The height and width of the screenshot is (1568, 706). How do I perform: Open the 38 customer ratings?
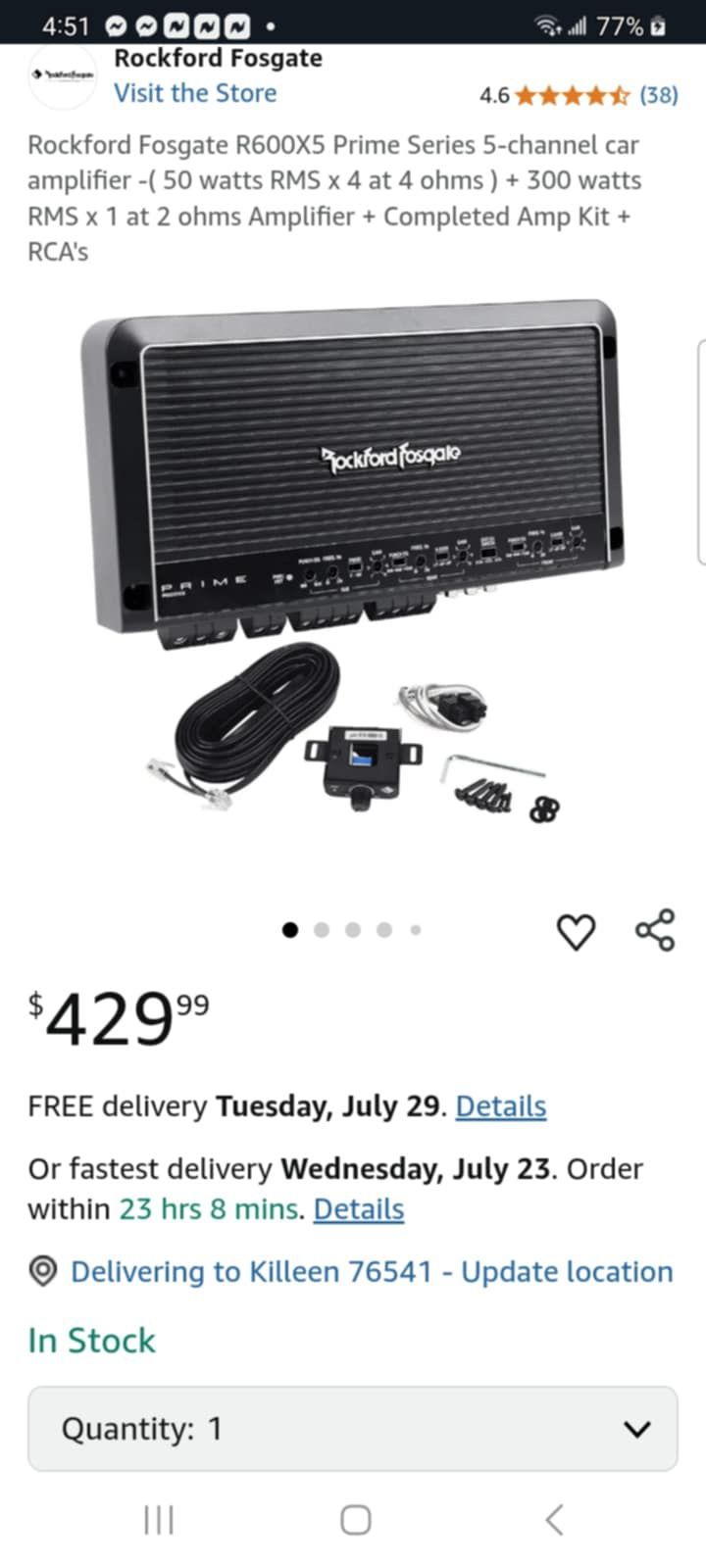pyautogui.click(x=658, y=95)
